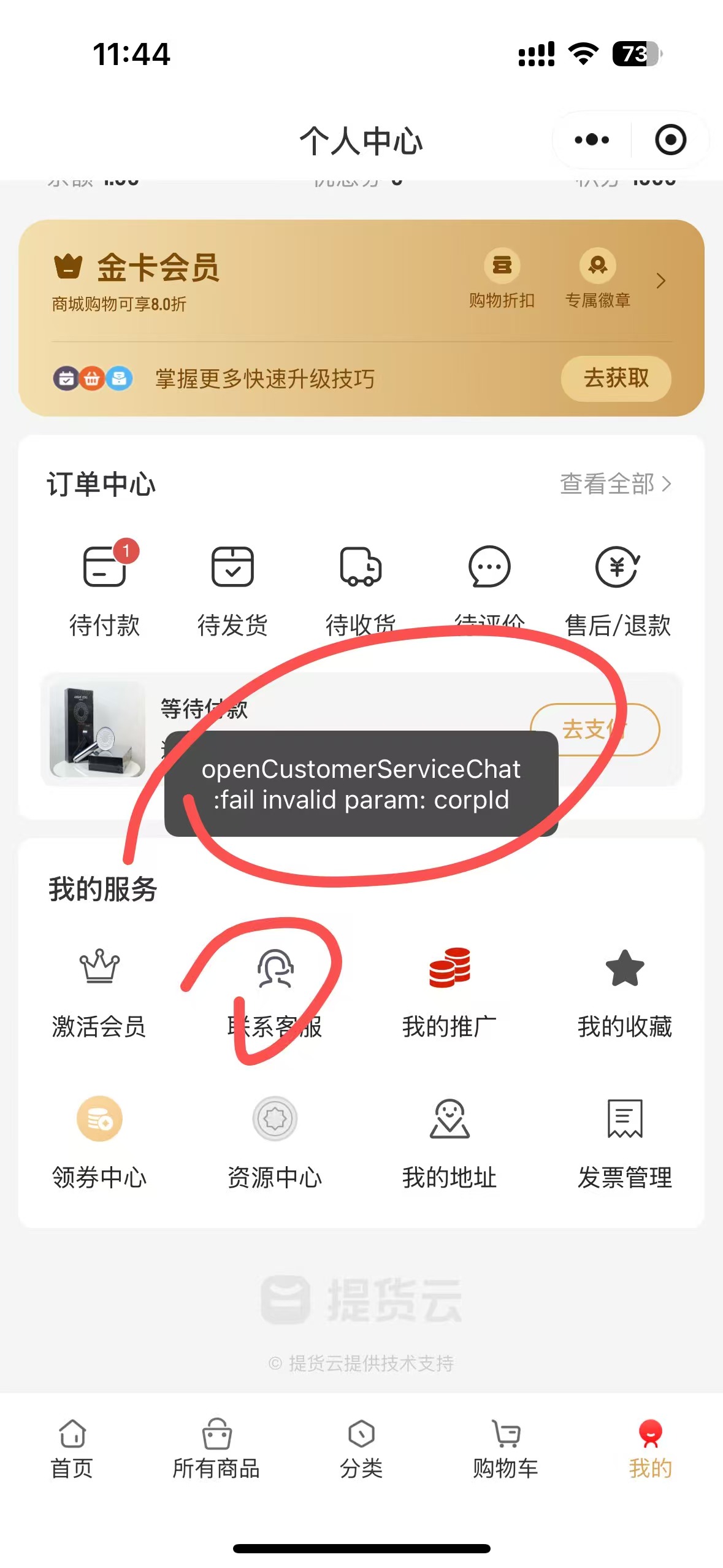Switch to the 首页 home tab

coord(72,1449)
